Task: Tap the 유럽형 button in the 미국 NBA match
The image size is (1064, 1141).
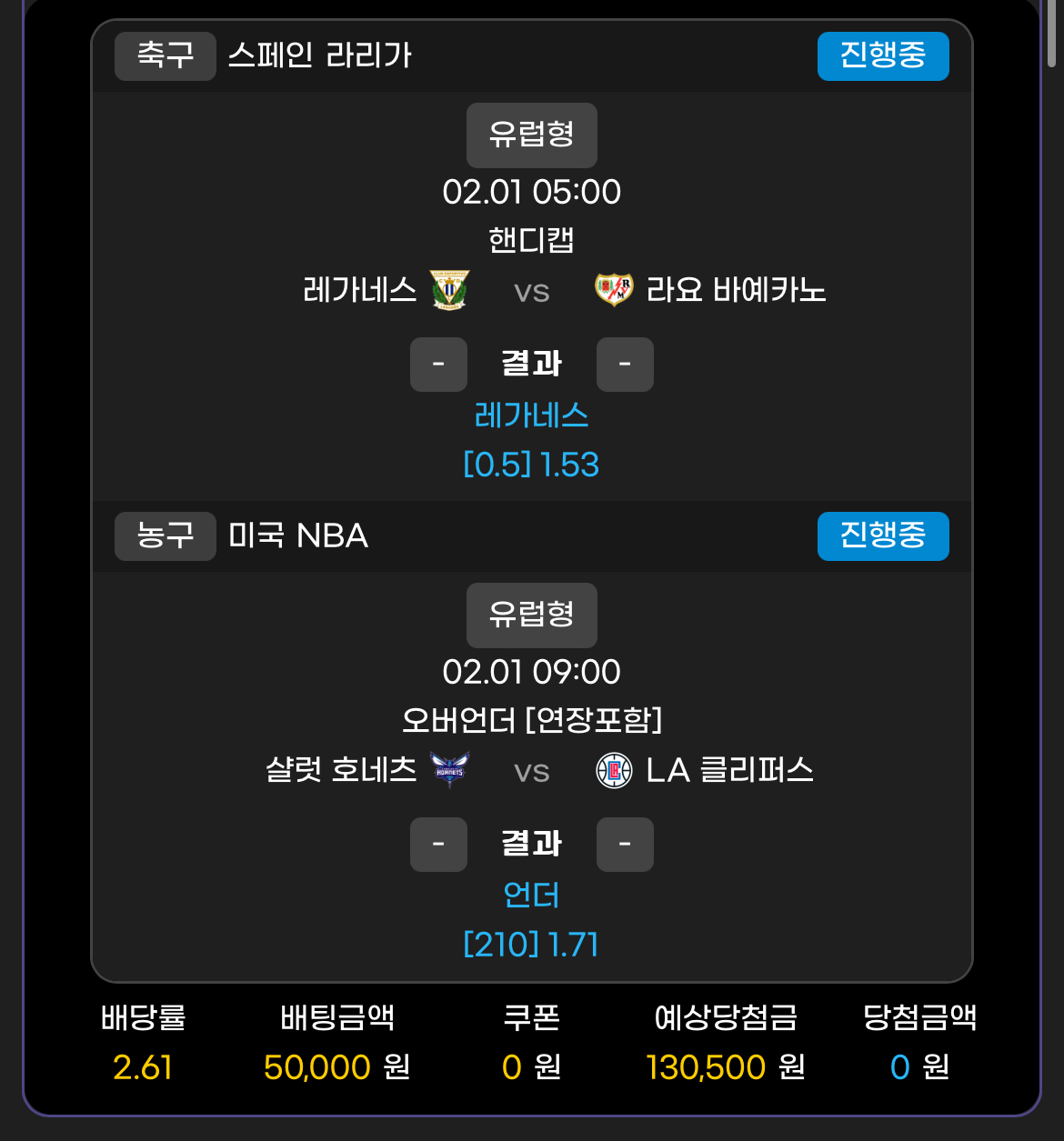Action: point(531,615)
